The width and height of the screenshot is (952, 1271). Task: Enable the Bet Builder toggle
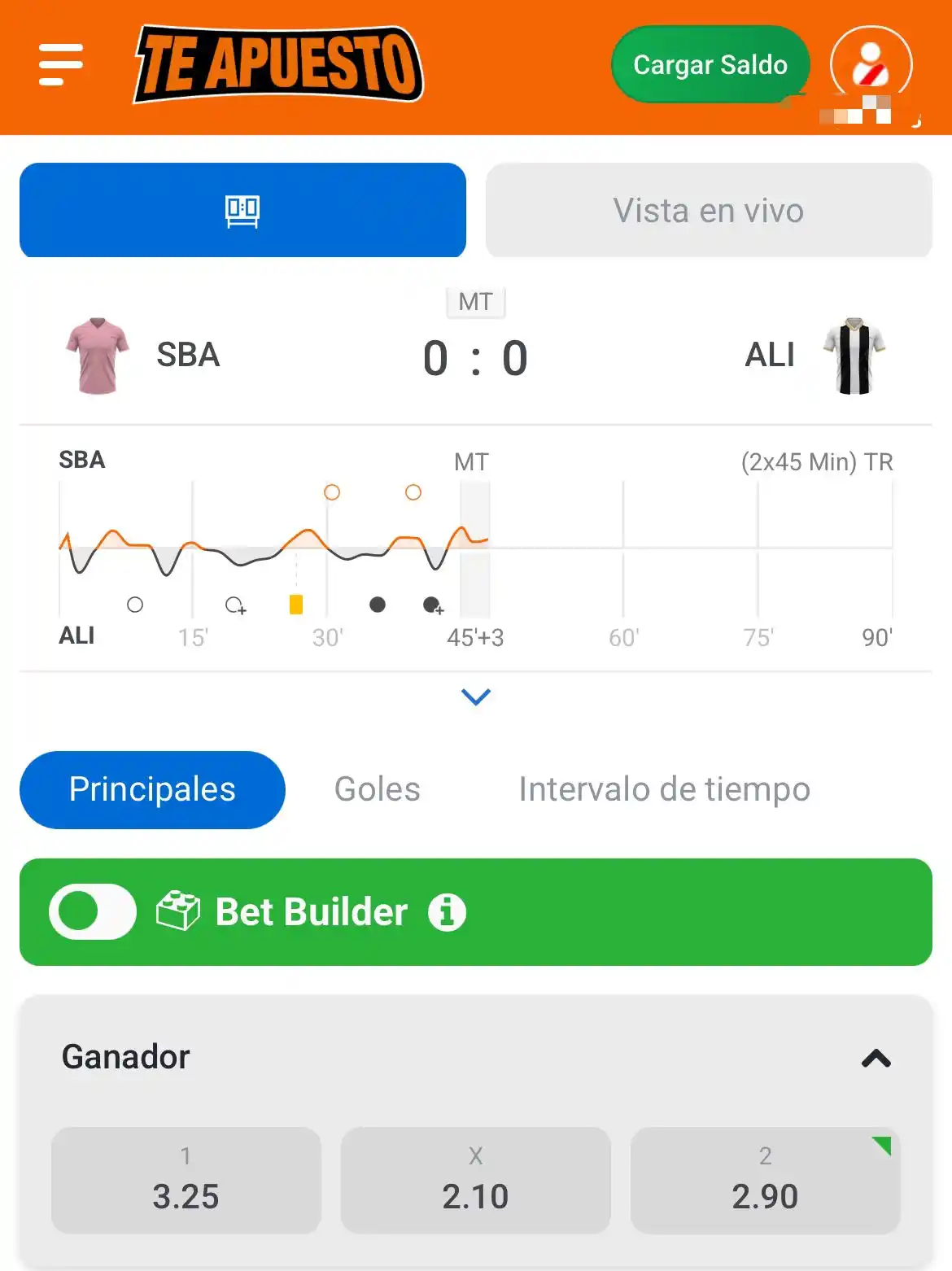tap(92, 911)
